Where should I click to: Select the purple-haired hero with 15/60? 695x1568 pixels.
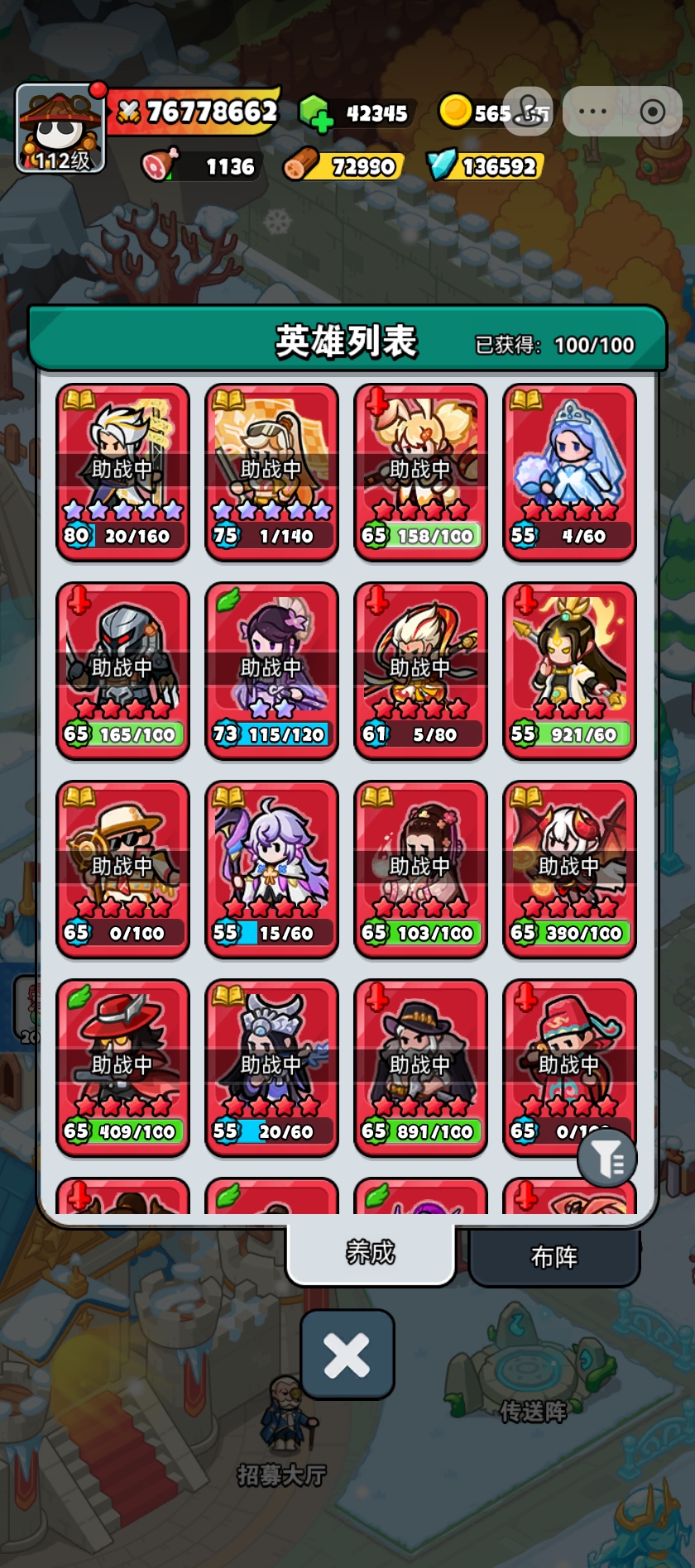pyautogui.click(x=271, y=869)
